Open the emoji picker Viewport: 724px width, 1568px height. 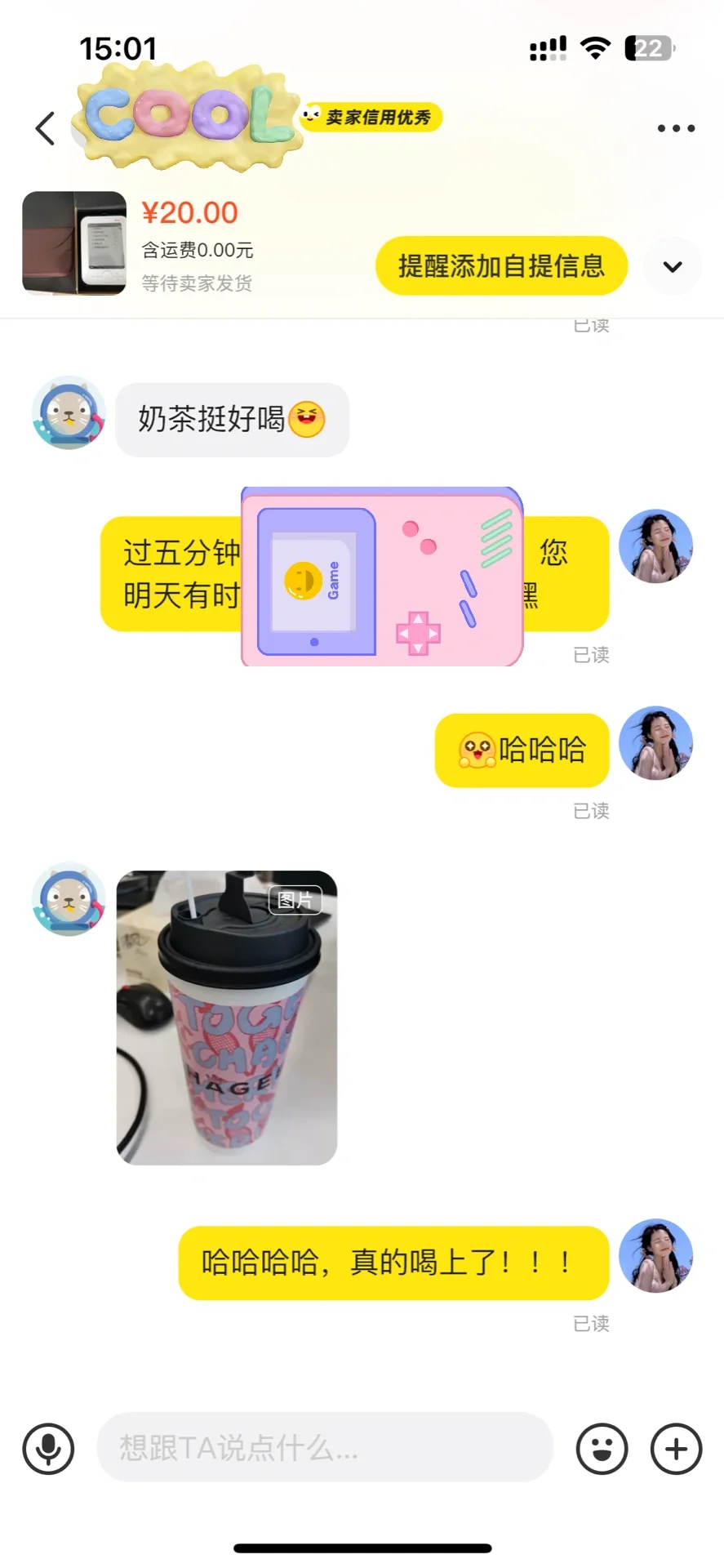[x=602, y=1449]
